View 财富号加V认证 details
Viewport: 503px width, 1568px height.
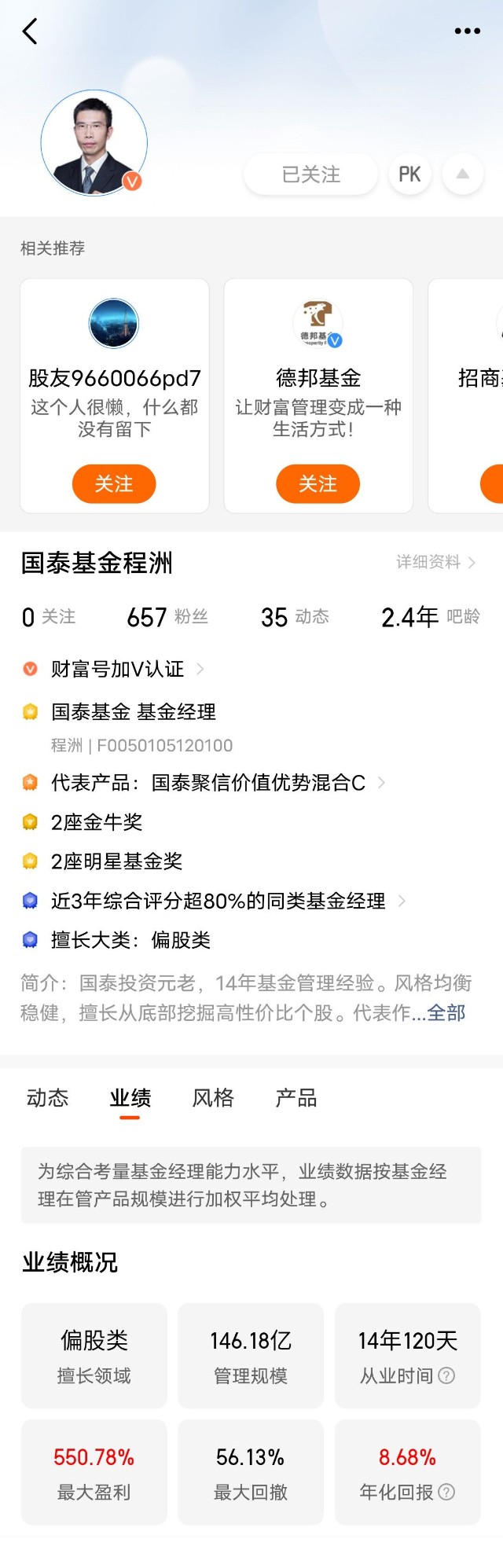[118, 669]
